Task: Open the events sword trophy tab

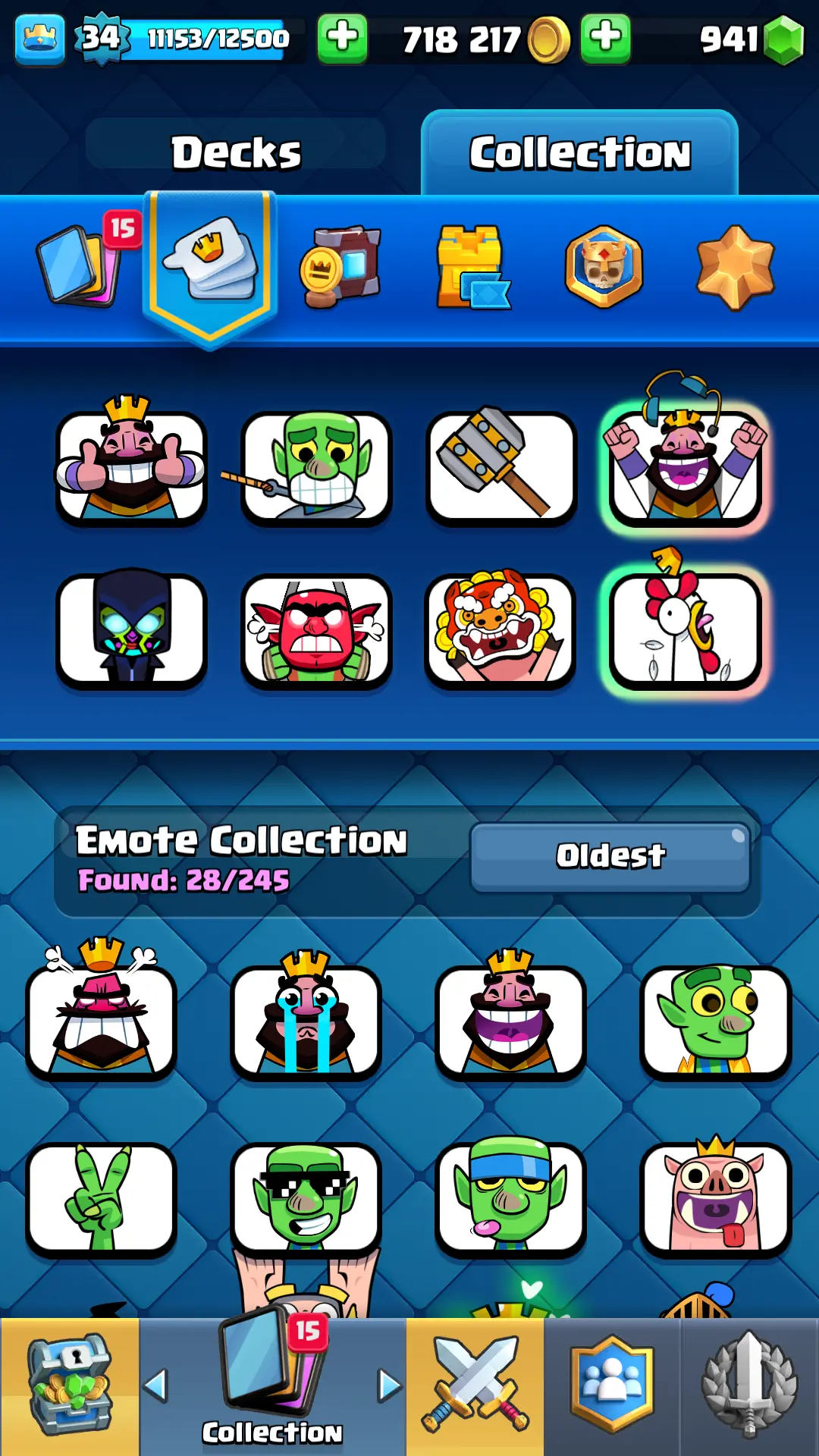Action: [x=749, y=1386]
